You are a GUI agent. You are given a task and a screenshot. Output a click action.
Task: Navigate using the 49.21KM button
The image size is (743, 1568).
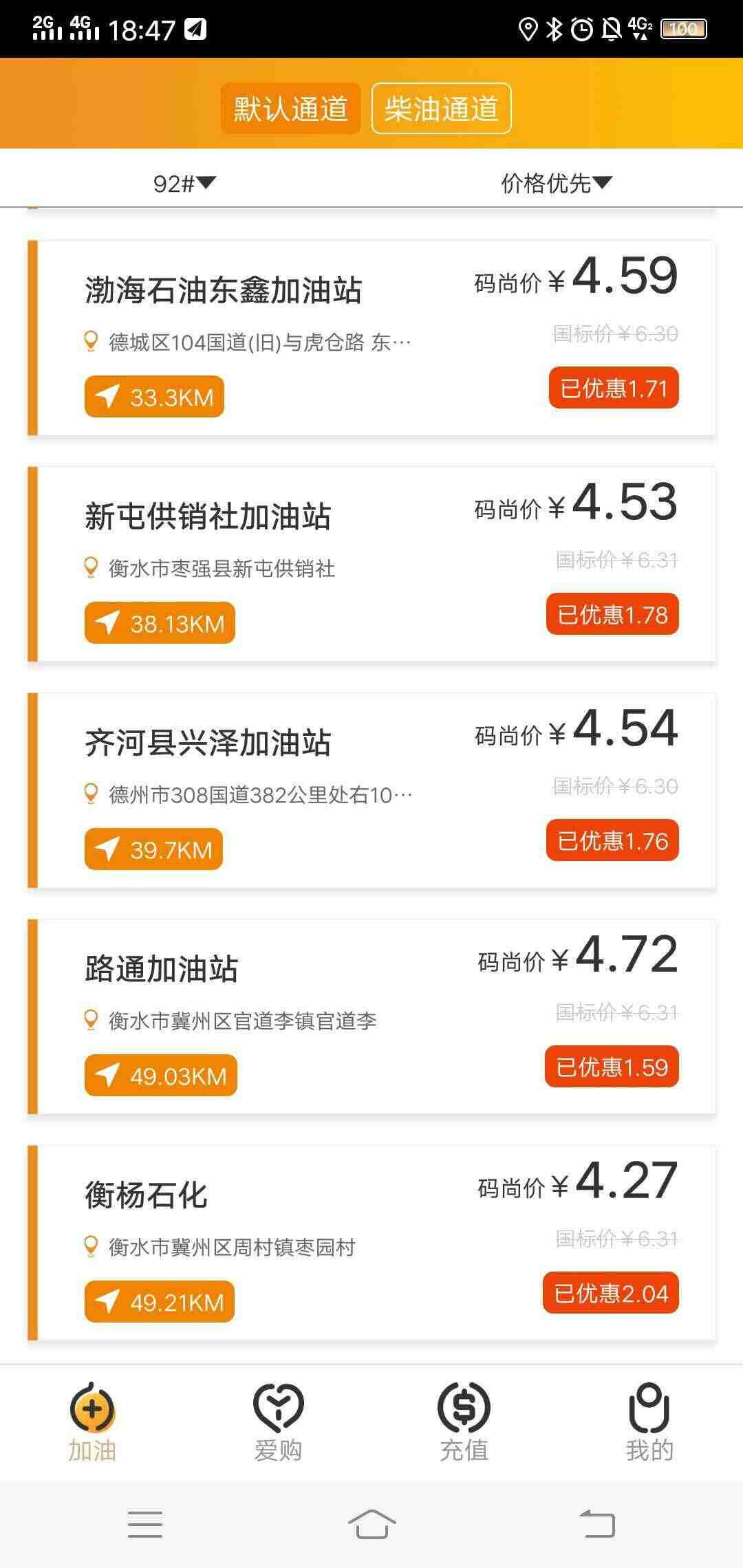coord(160,1302)
